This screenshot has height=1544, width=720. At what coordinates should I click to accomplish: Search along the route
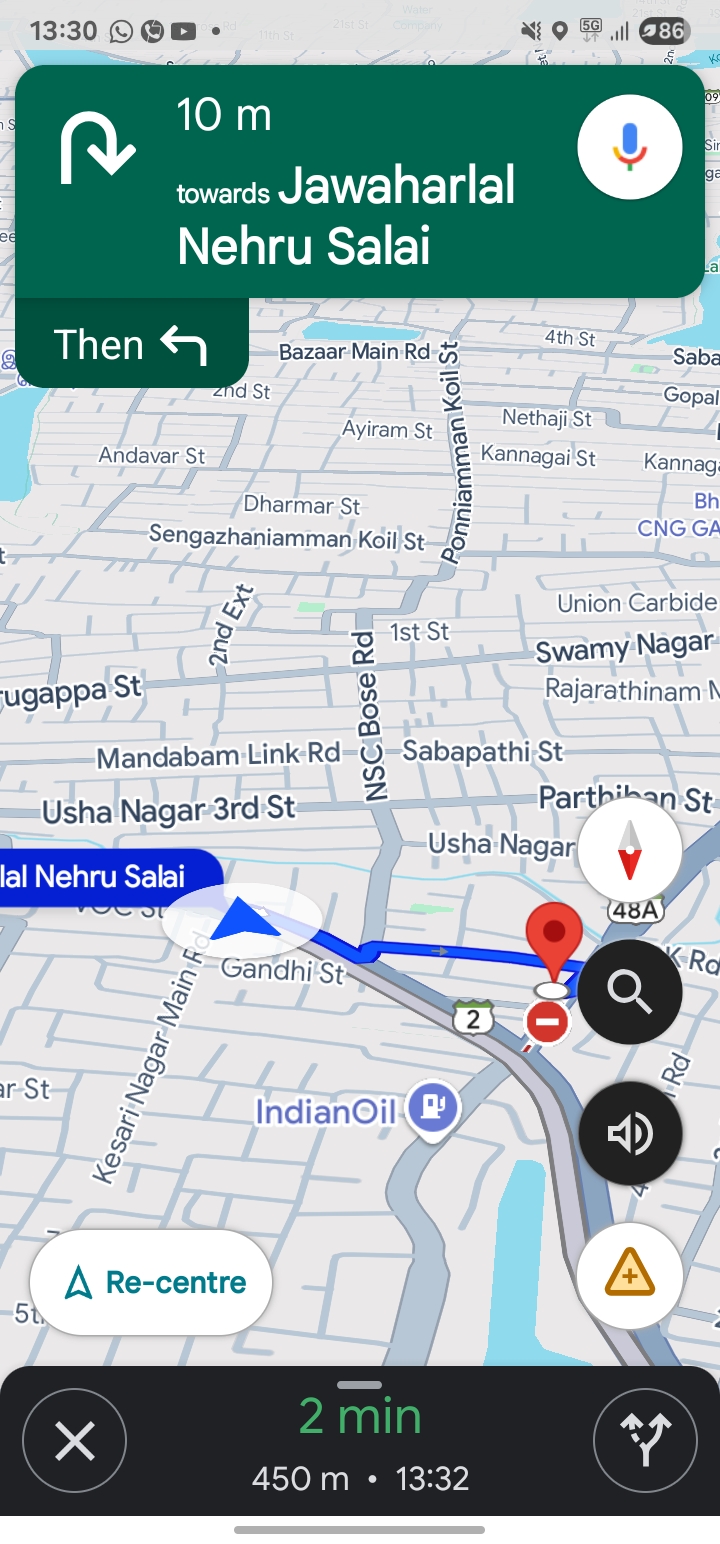pos(630,992)
